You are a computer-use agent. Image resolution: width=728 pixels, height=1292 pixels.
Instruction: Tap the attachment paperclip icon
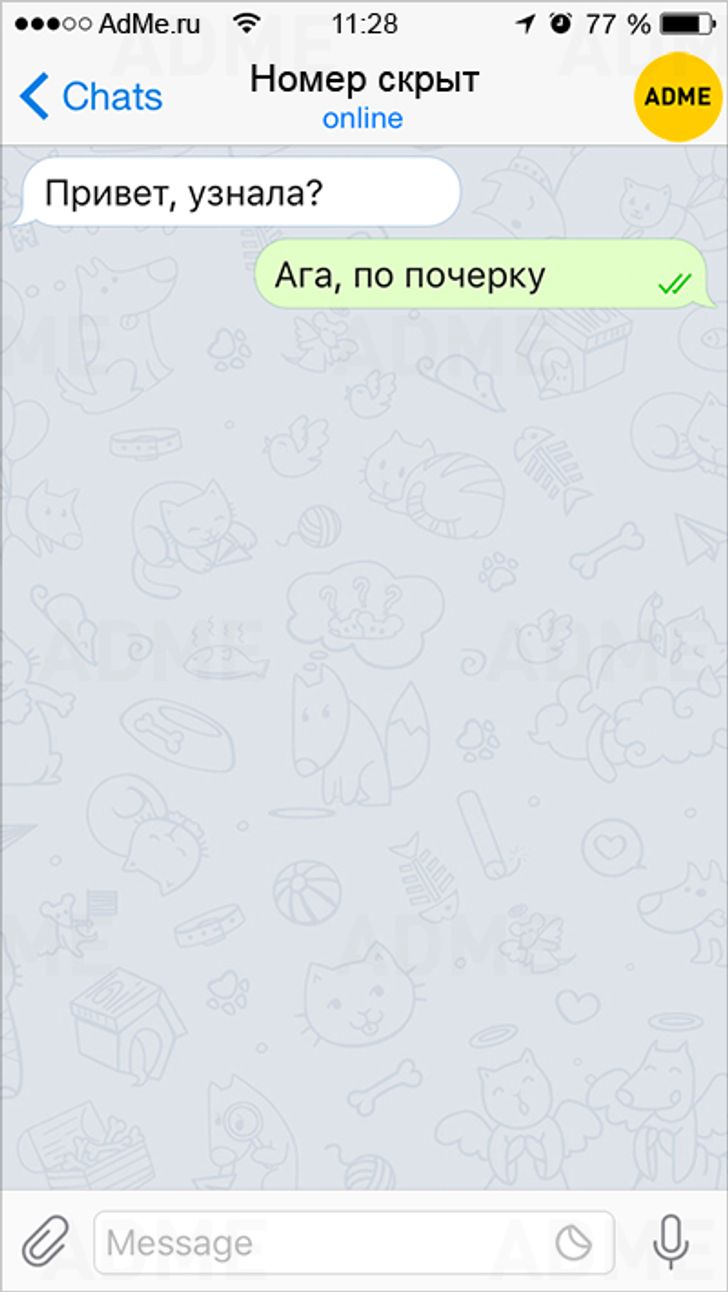pyautogui.click(x=45, y=1242)
